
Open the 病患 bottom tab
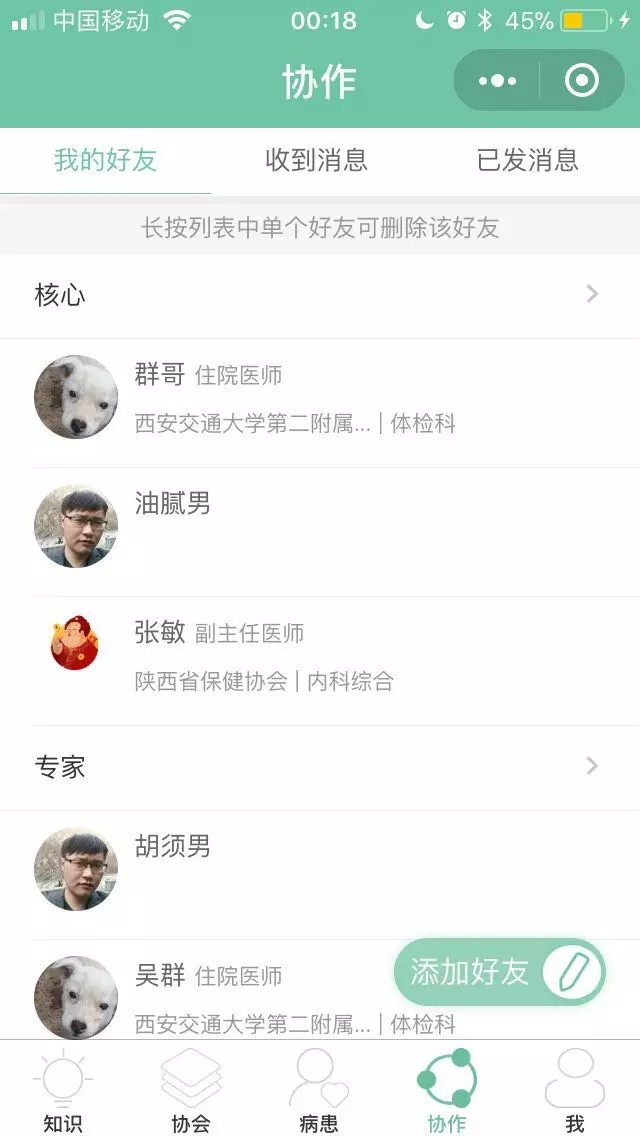[319, 1092]
